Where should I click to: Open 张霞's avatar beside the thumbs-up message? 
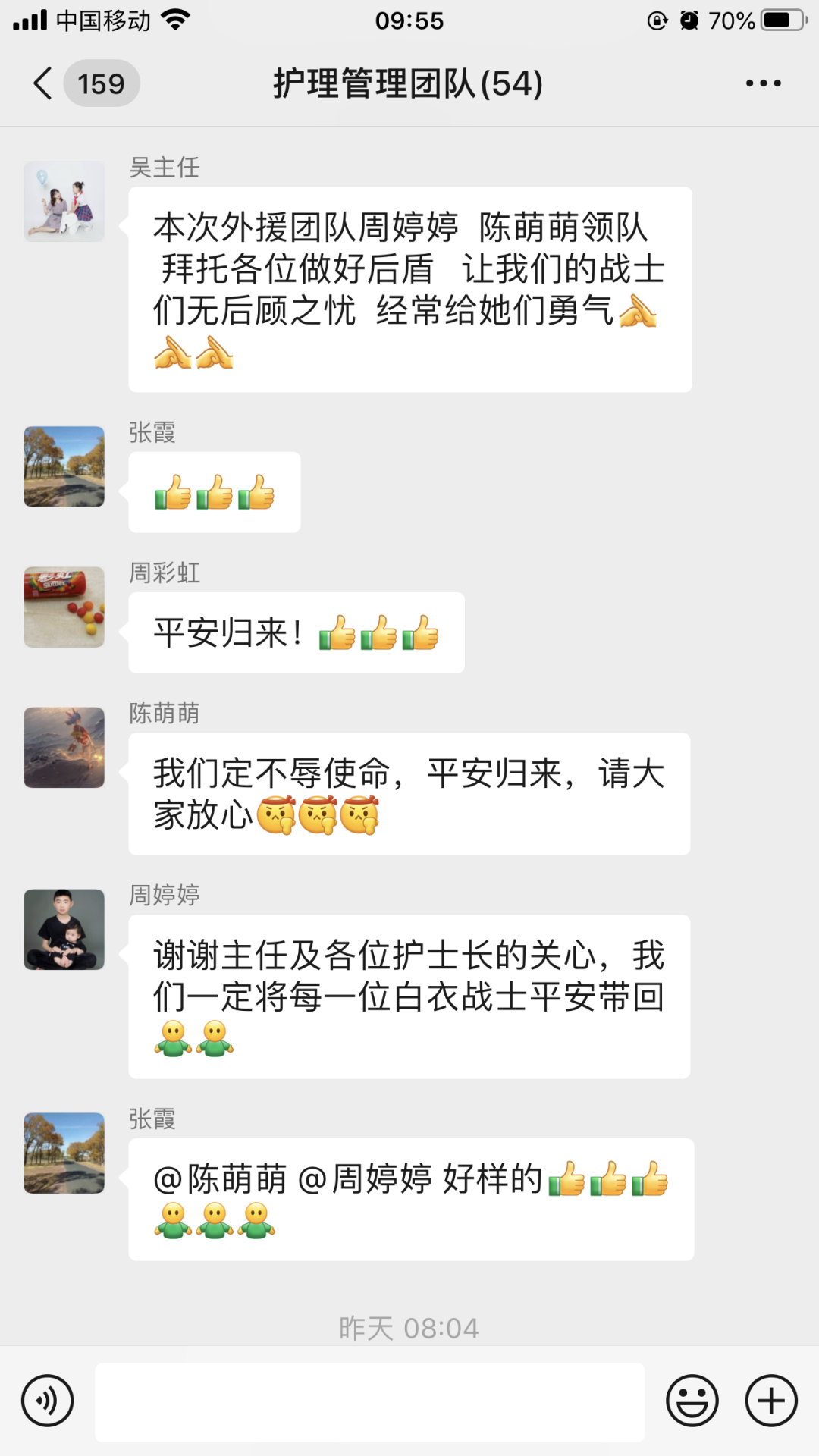click(64, 466)
